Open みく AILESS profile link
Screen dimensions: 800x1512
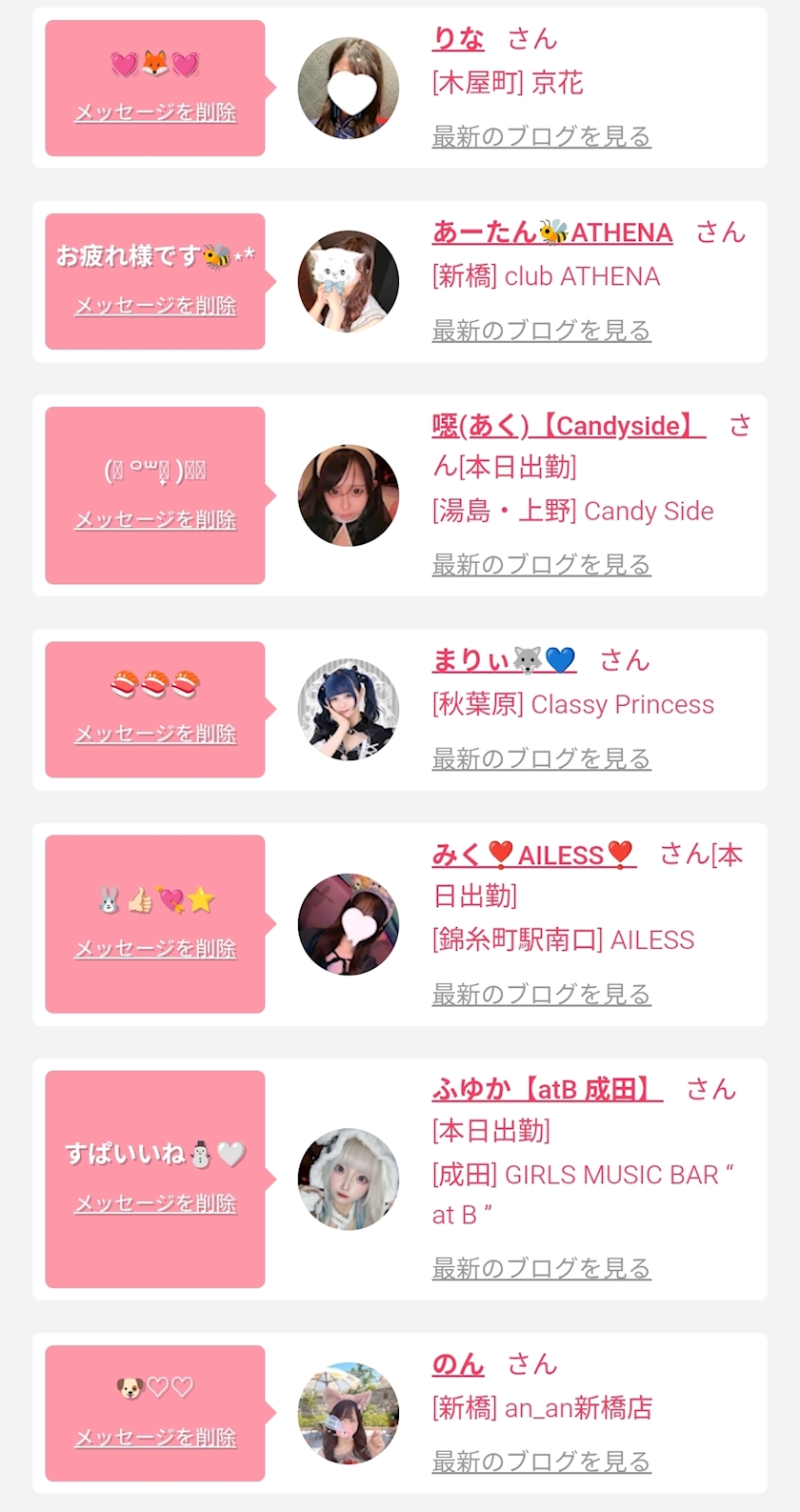(533, 855)
